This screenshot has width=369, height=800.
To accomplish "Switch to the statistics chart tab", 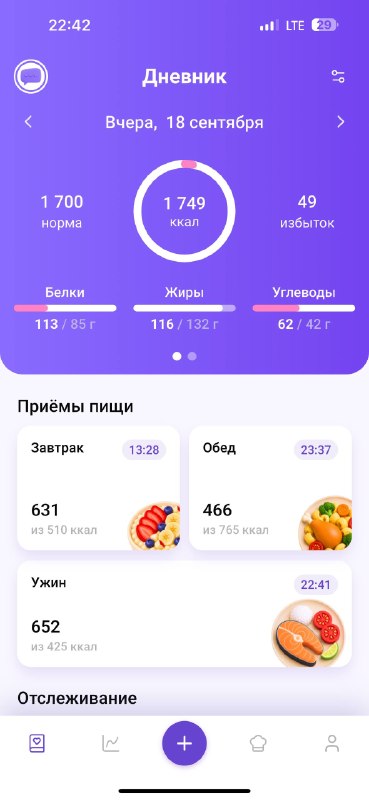I will (x=110, y=743).
